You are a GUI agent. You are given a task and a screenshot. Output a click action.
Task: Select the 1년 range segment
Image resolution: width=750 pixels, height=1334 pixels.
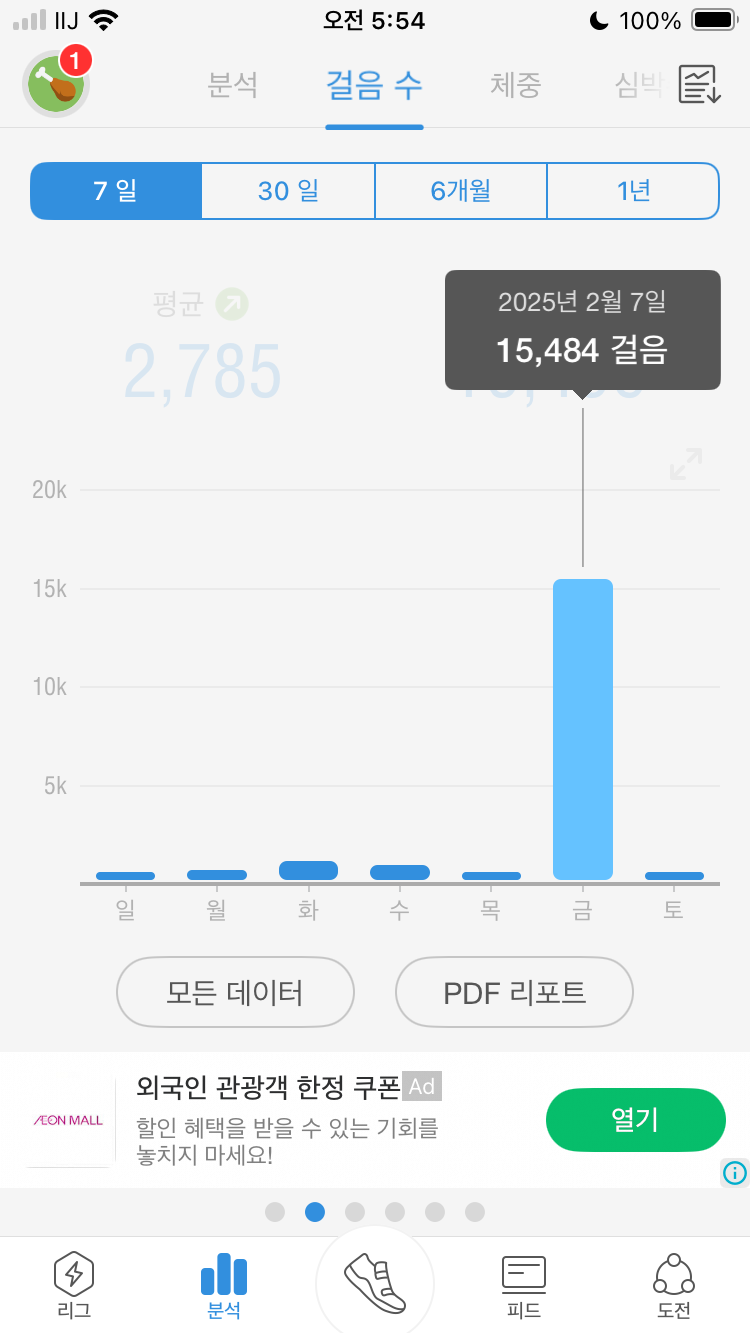tap(633, 190)
